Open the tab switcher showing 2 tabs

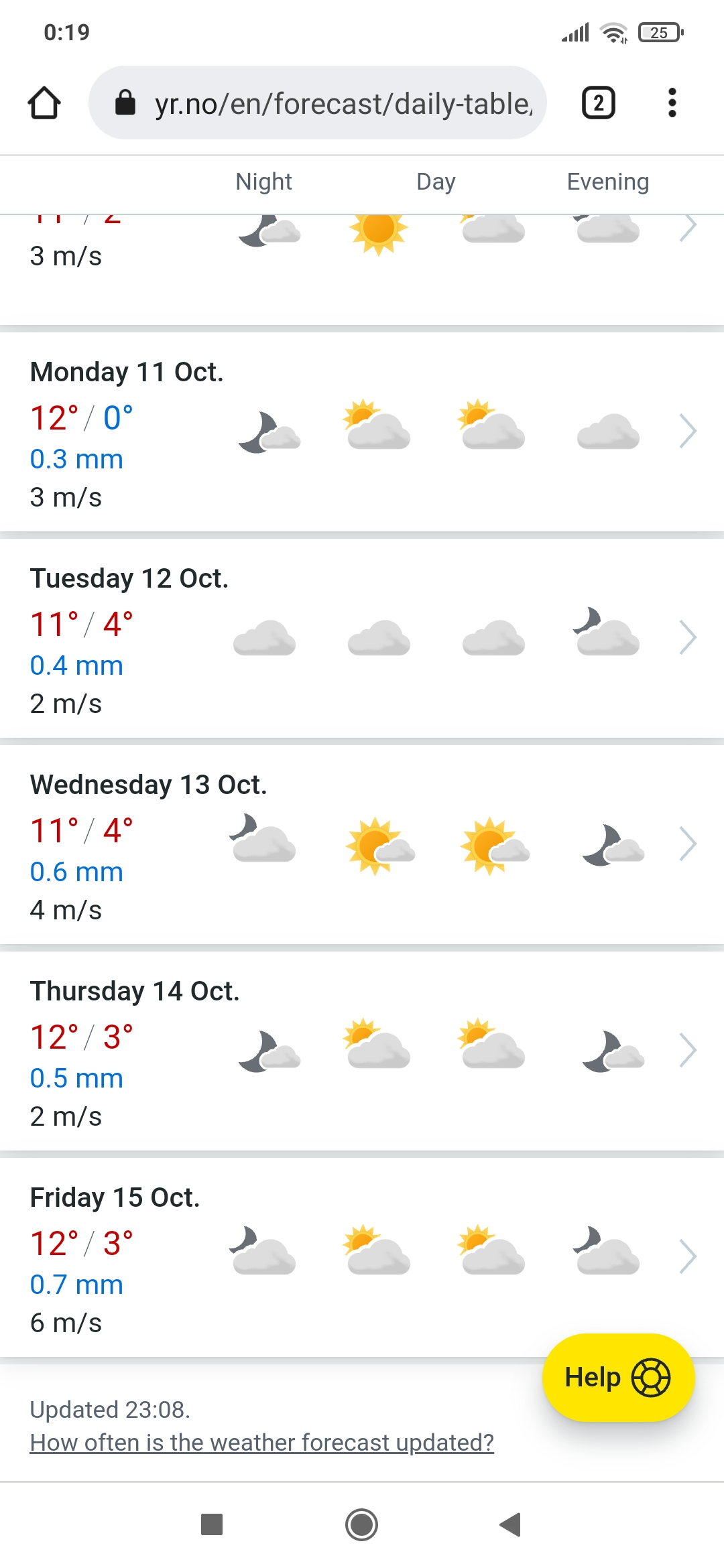coord(598,103)
